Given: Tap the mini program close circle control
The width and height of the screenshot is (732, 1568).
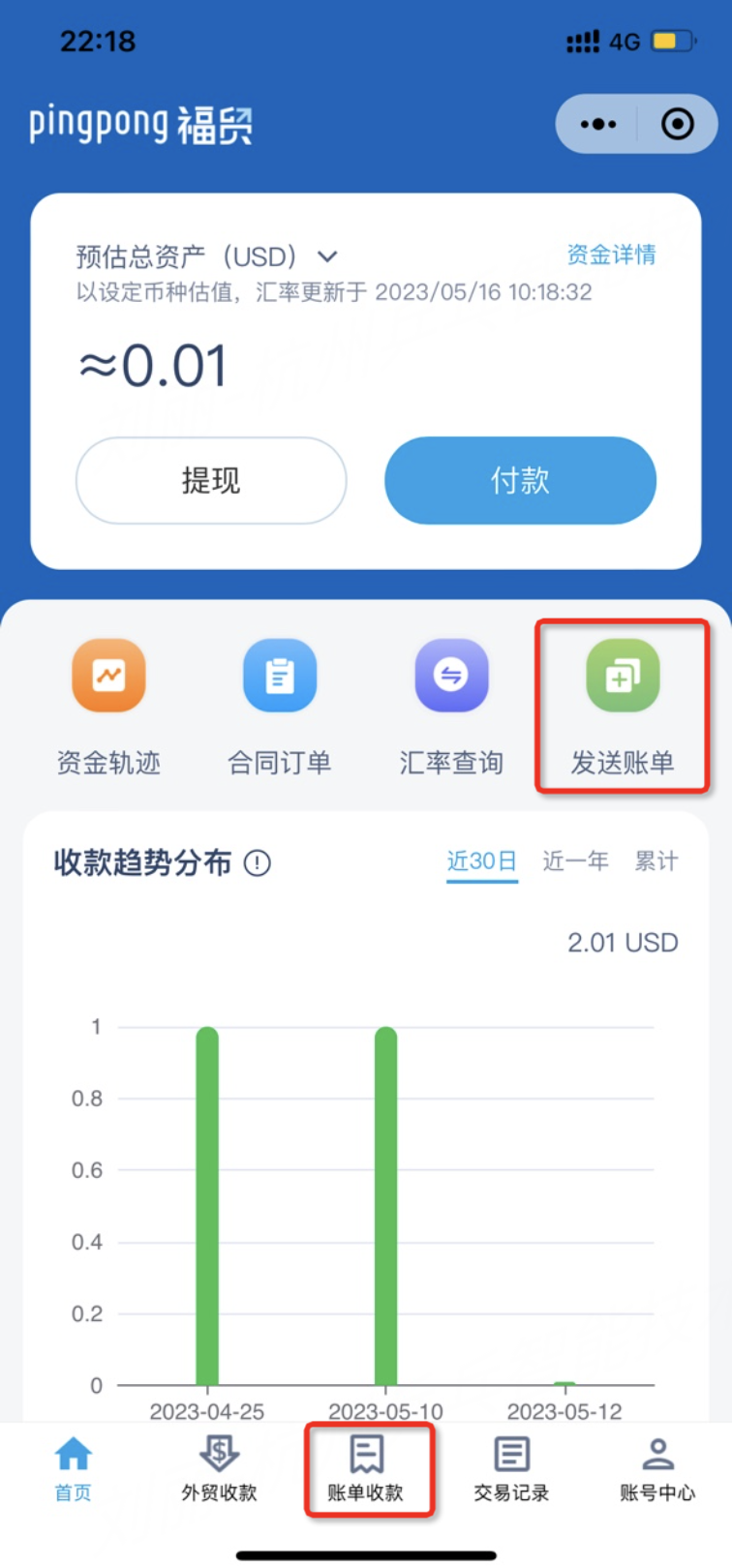Looking at the screenshot, I should point(677,124).
